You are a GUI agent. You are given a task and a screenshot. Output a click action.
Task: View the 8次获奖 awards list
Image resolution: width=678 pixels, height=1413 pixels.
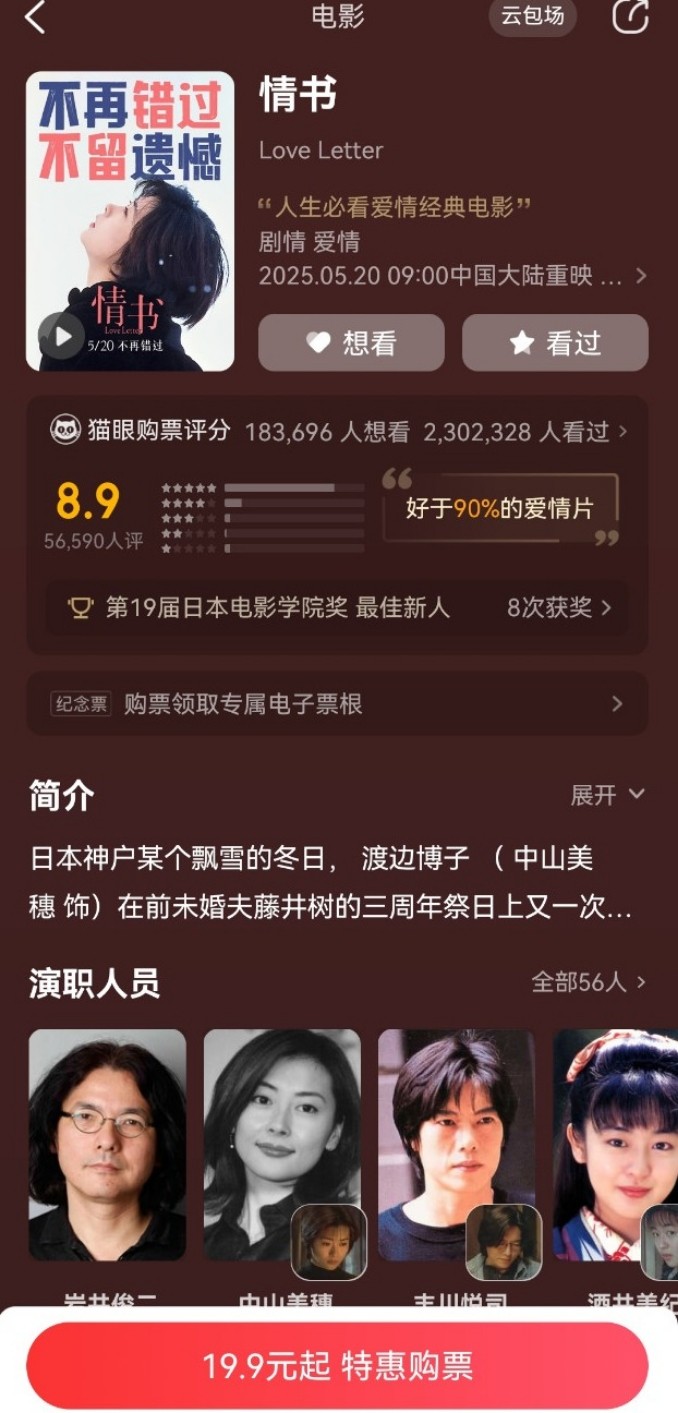pyautogui.click(x=558, y=607)
